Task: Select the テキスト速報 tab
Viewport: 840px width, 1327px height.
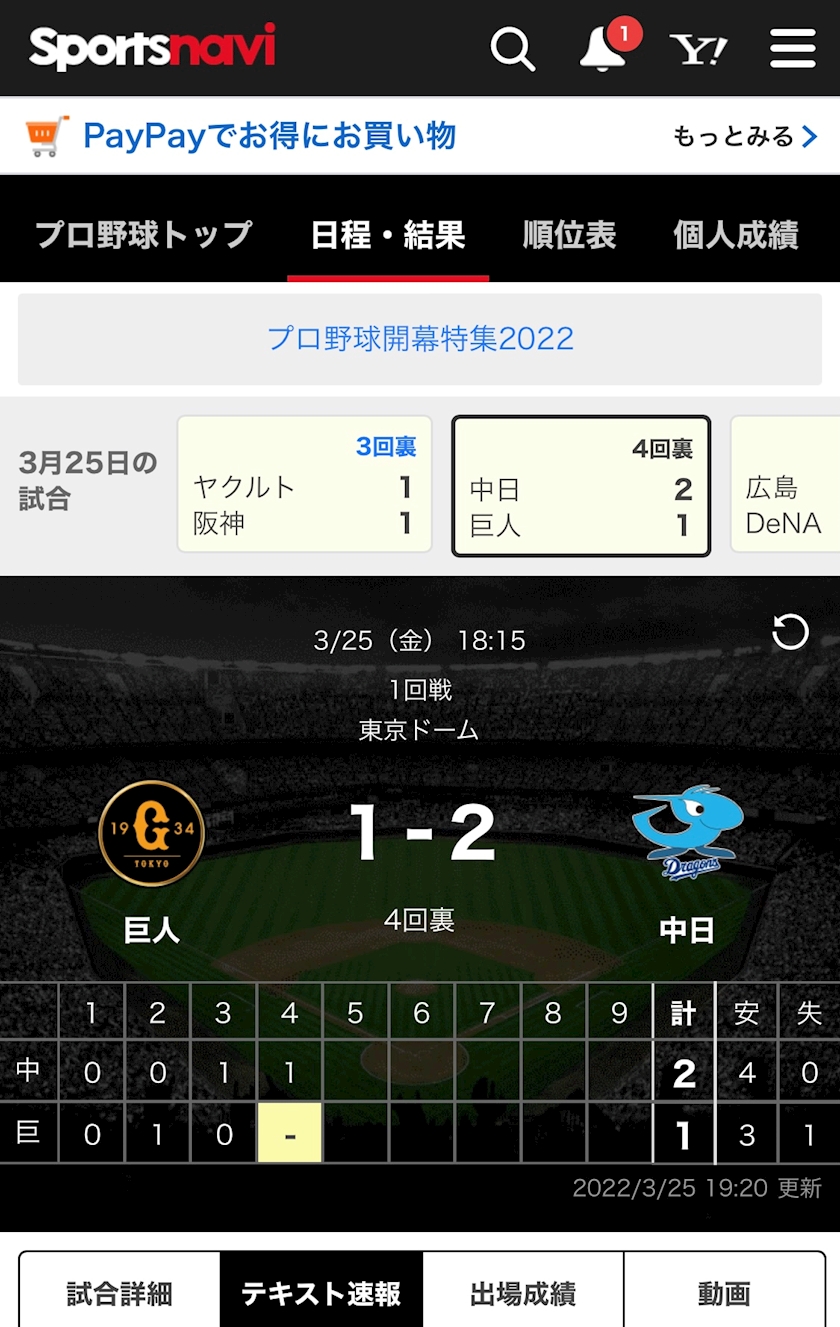Action: (321, 1292)
